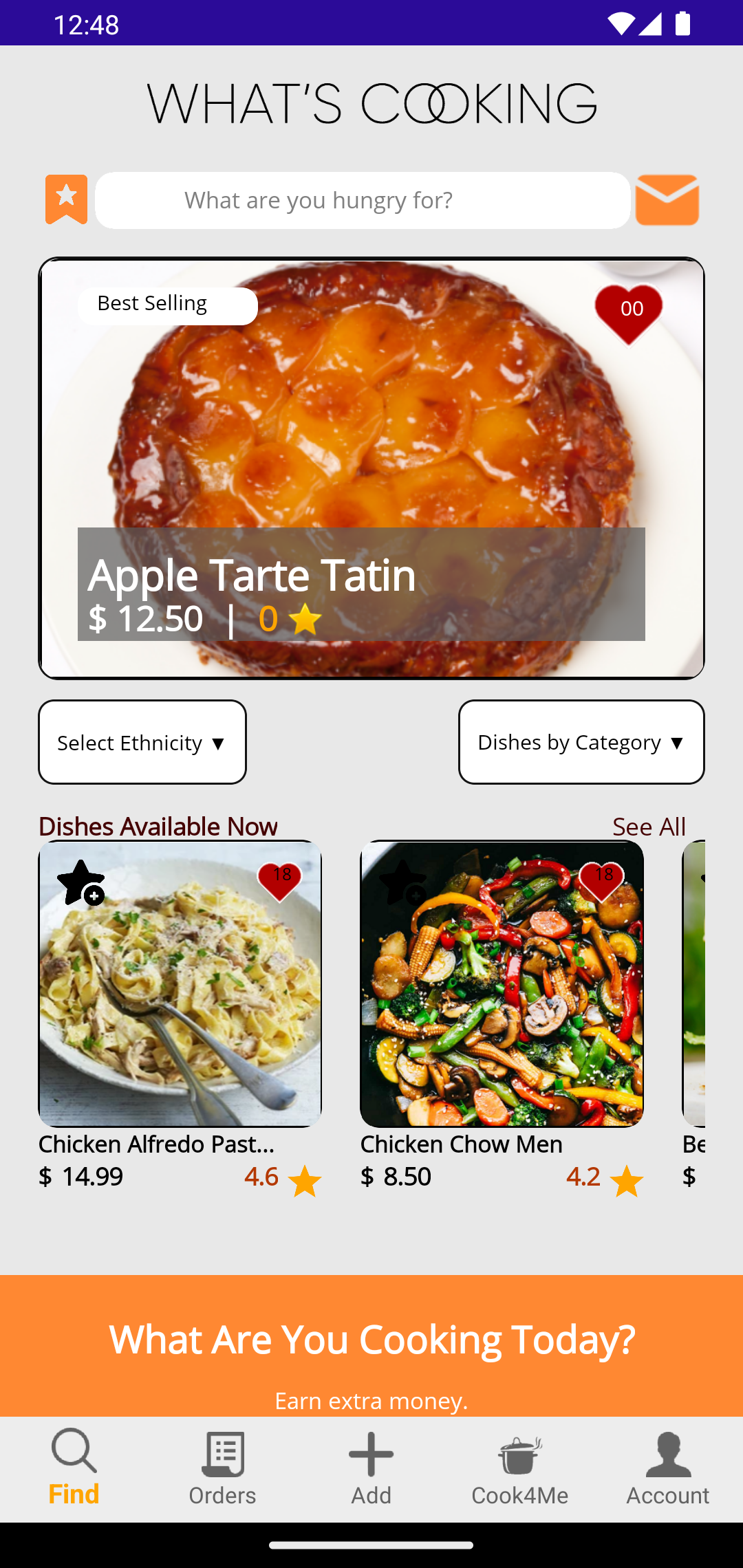Add Chicken Alfredo Pasta to favorites

point(81,882)
